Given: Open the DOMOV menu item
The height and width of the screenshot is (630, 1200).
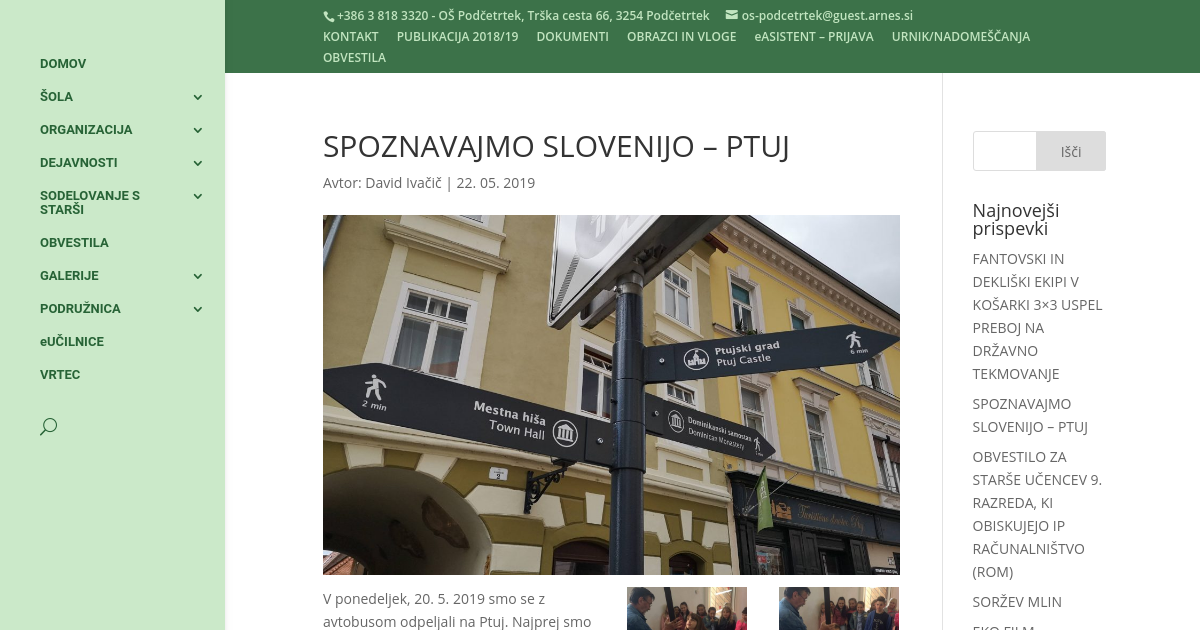Looking at the screenshot, I should [63, 64].
